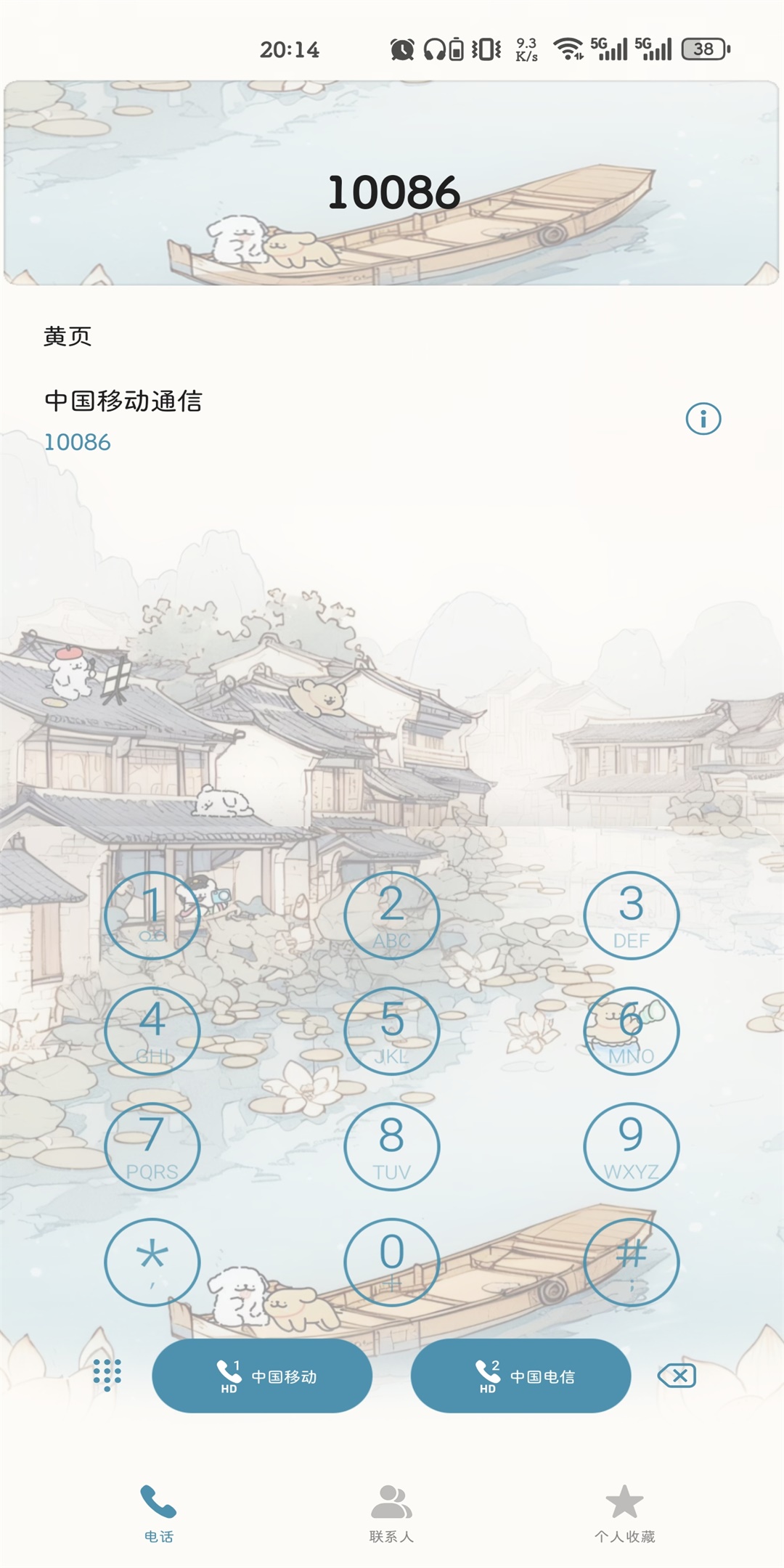Tap keypad digit 9 WXYZ
784x1568 pixels.
click(631, 1146)
